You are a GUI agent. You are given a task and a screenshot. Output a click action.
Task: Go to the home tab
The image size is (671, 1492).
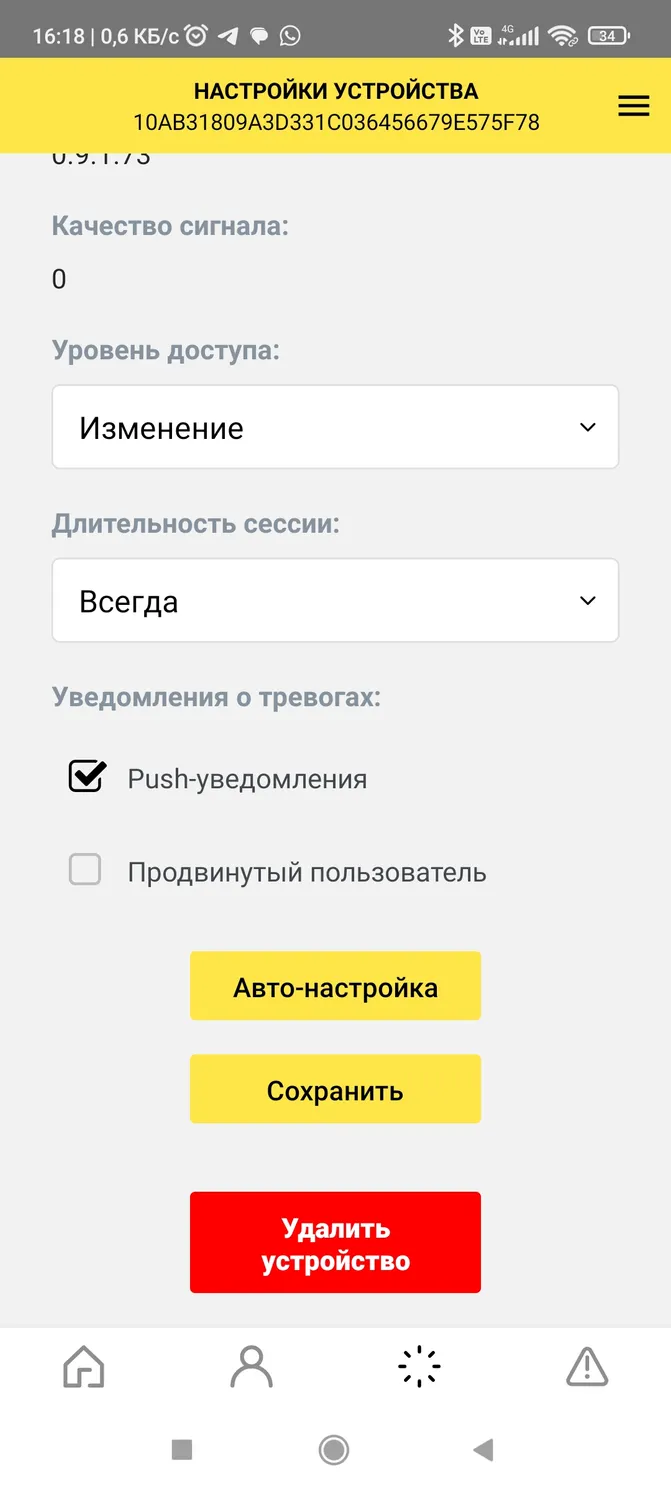click(x=84, y=1366)
